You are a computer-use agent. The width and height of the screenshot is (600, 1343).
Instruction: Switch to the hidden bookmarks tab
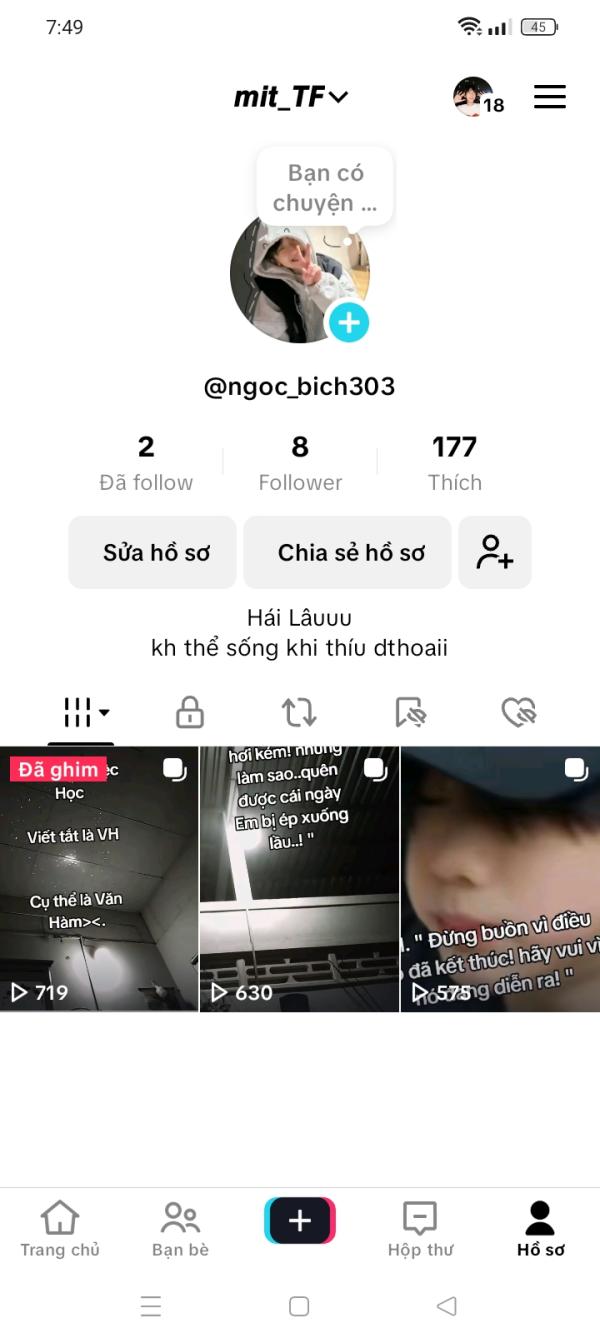click(x=410, y=712)
